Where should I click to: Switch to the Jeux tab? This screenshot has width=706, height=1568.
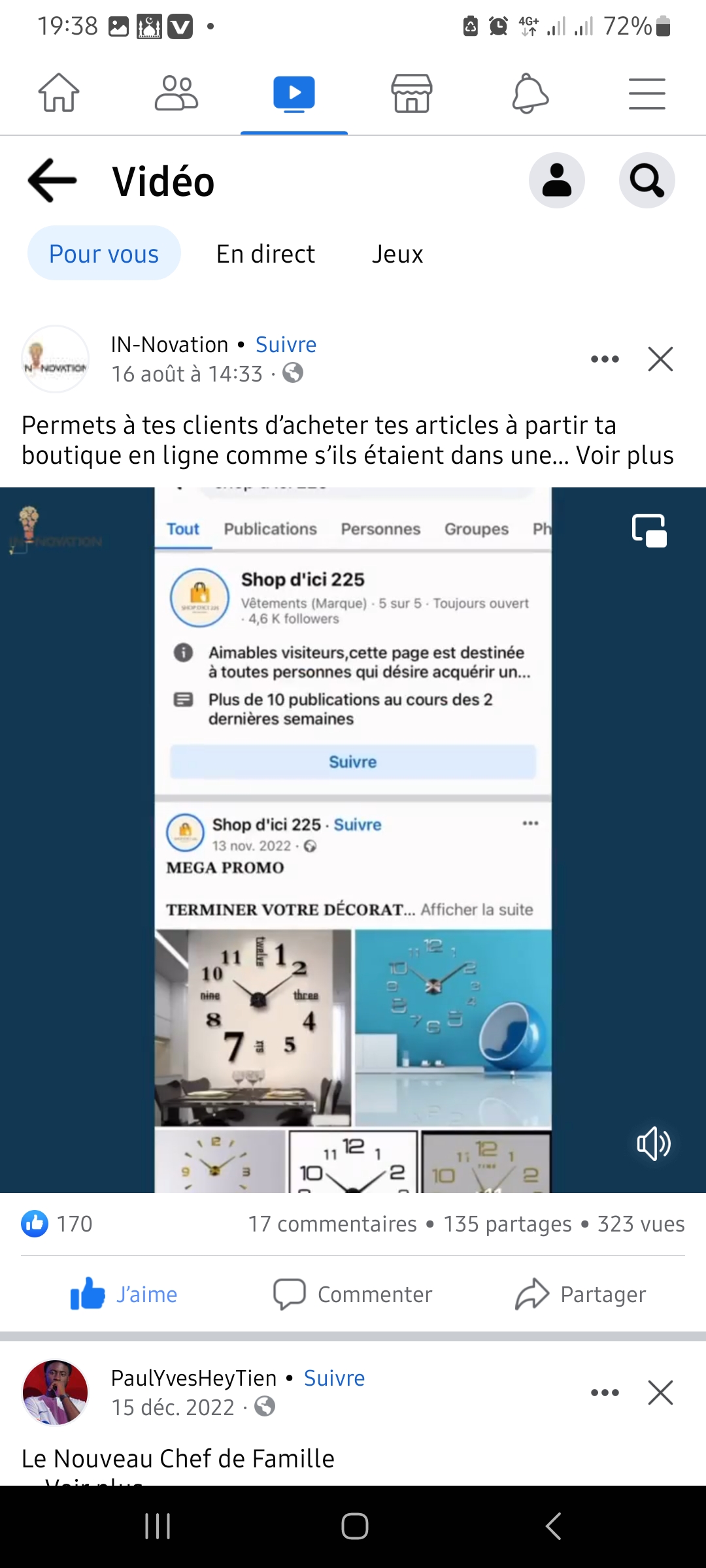[x=397, y=253]
